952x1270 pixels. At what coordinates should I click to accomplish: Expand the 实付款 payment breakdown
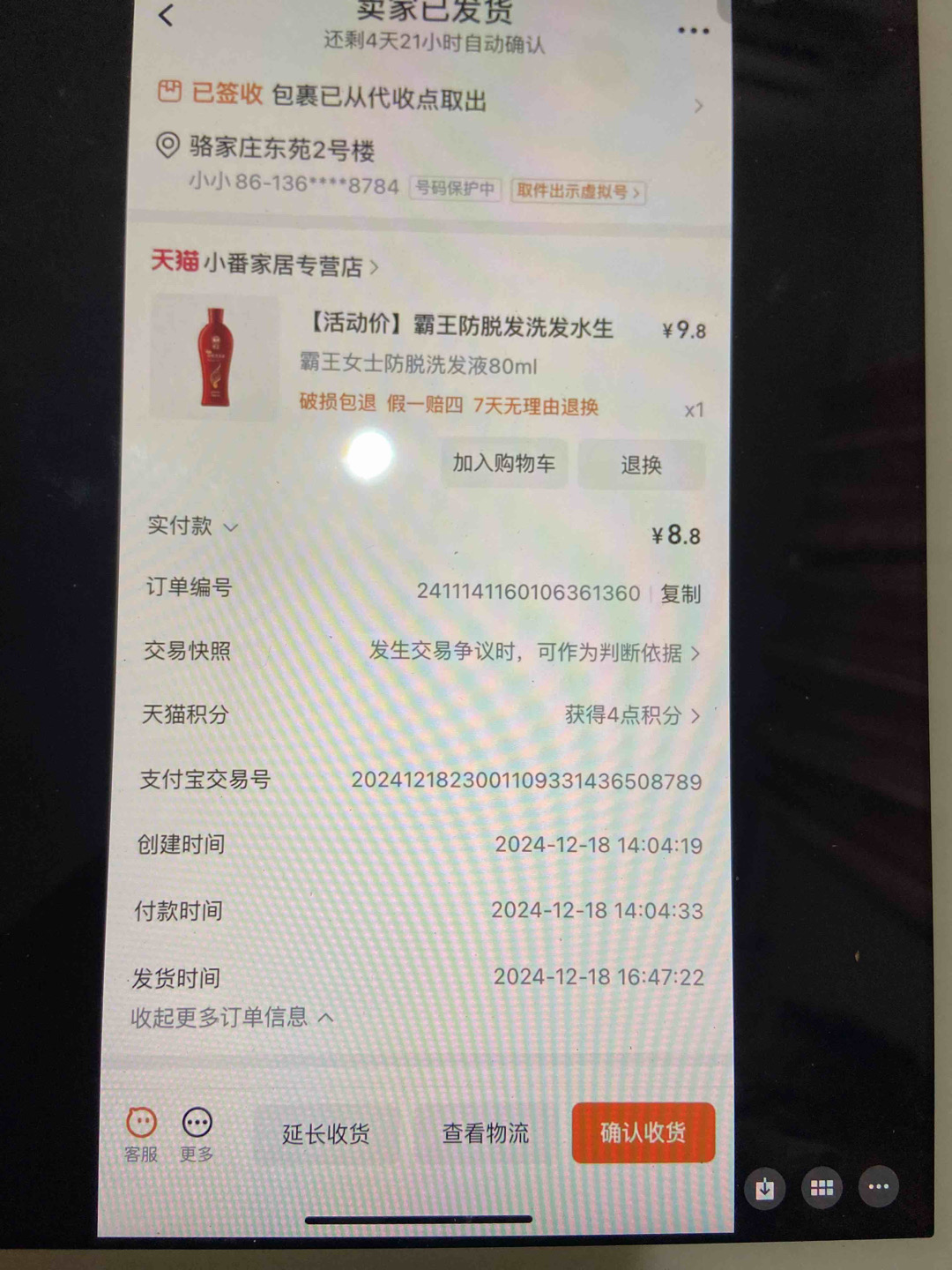pyautogui.click(x=192, y=527)
